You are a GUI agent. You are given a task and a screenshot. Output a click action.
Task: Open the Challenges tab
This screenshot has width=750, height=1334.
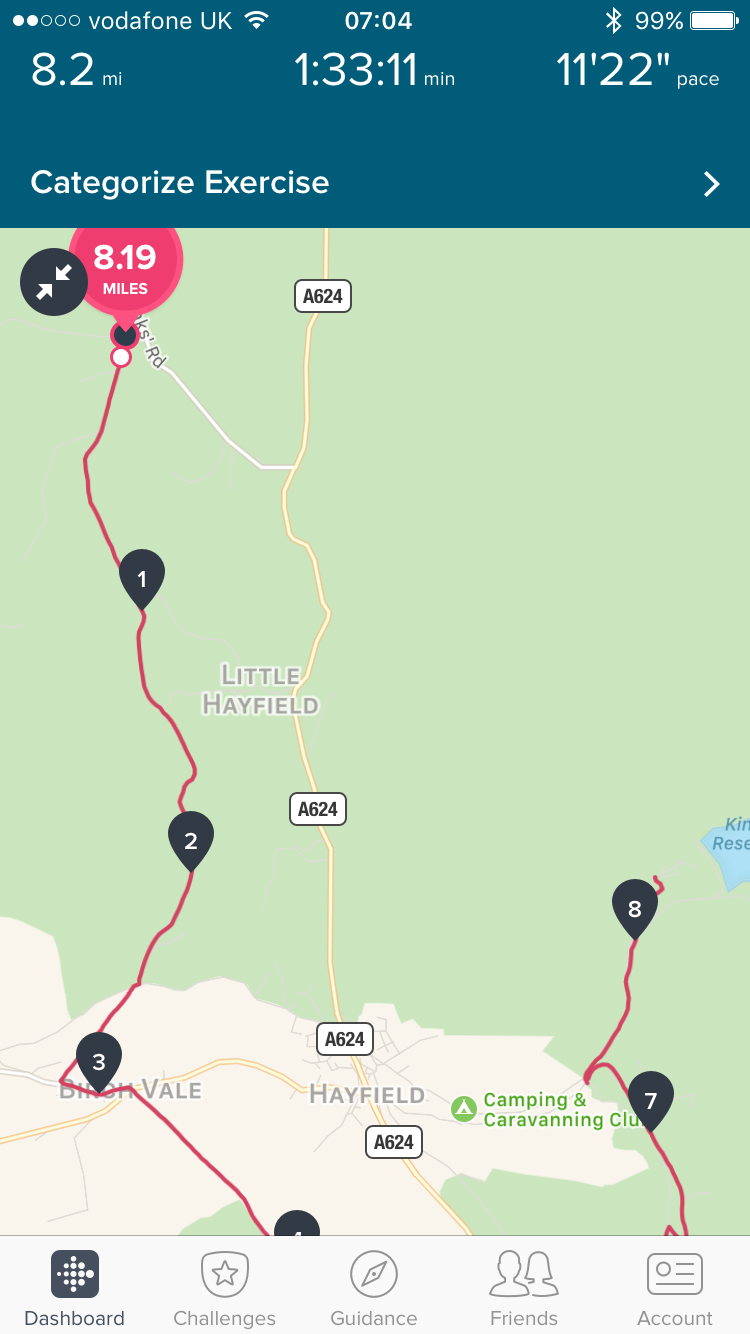(224, 1290)
